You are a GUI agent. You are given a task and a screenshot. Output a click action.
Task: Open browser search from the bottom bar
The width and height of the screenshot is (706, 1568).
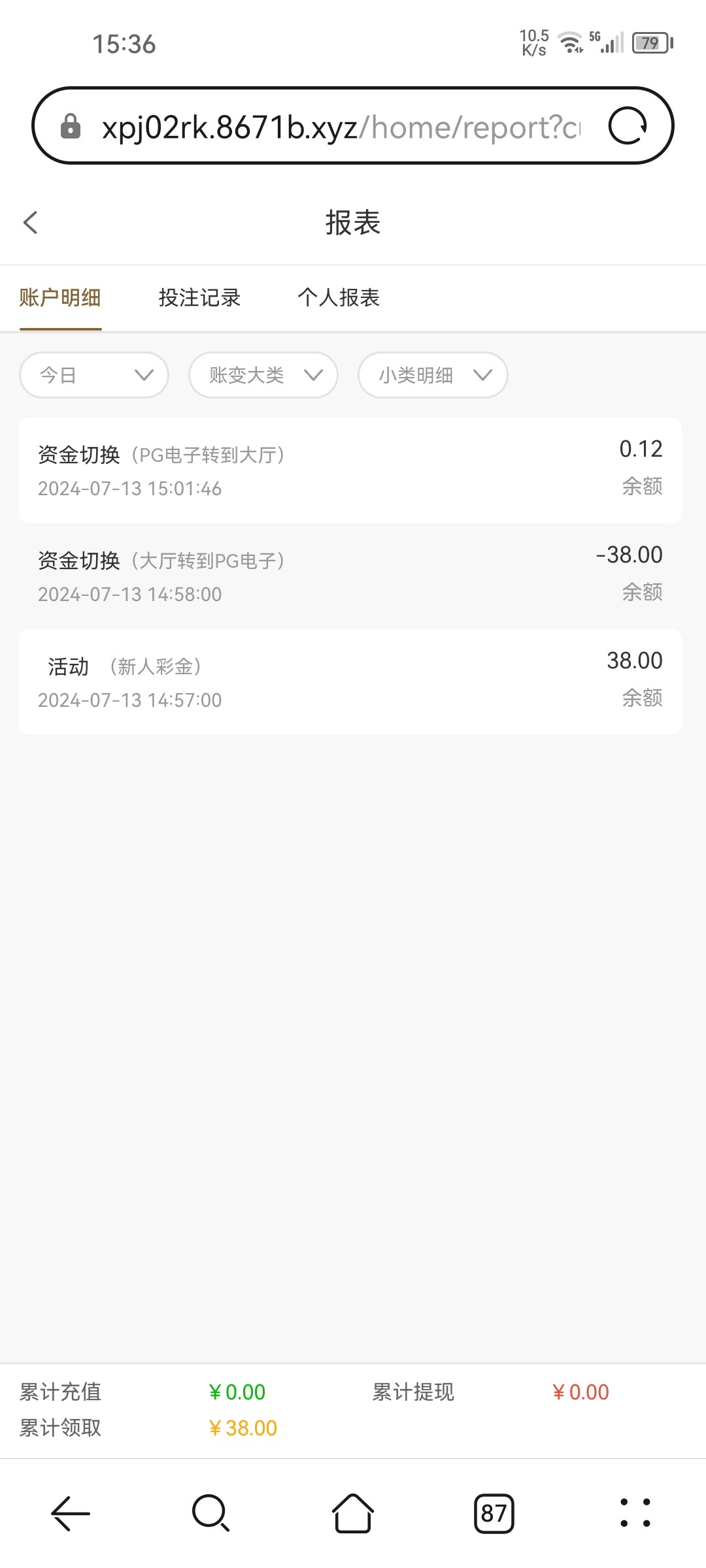coord(210,1513)
